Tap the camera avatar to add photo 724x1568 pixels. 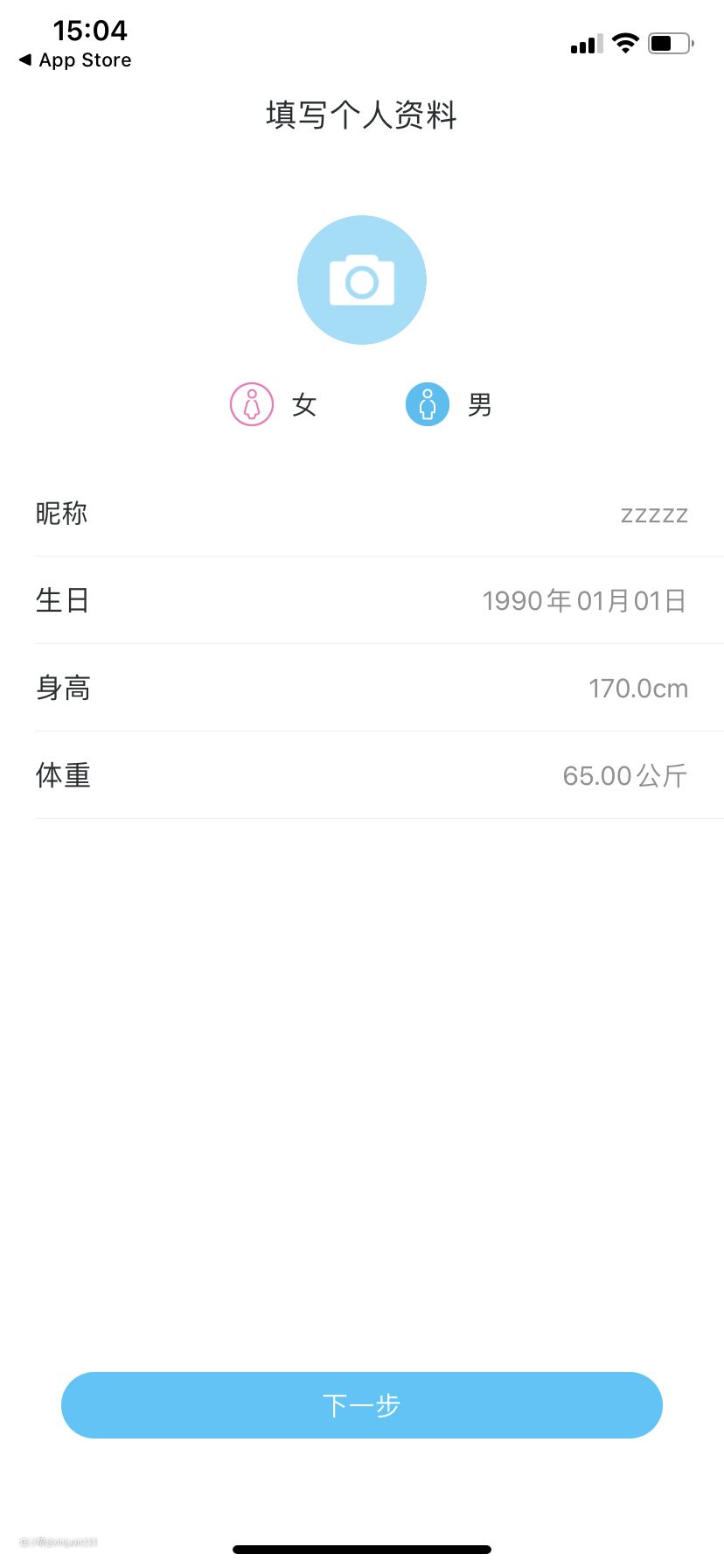[x=361, y=280]
